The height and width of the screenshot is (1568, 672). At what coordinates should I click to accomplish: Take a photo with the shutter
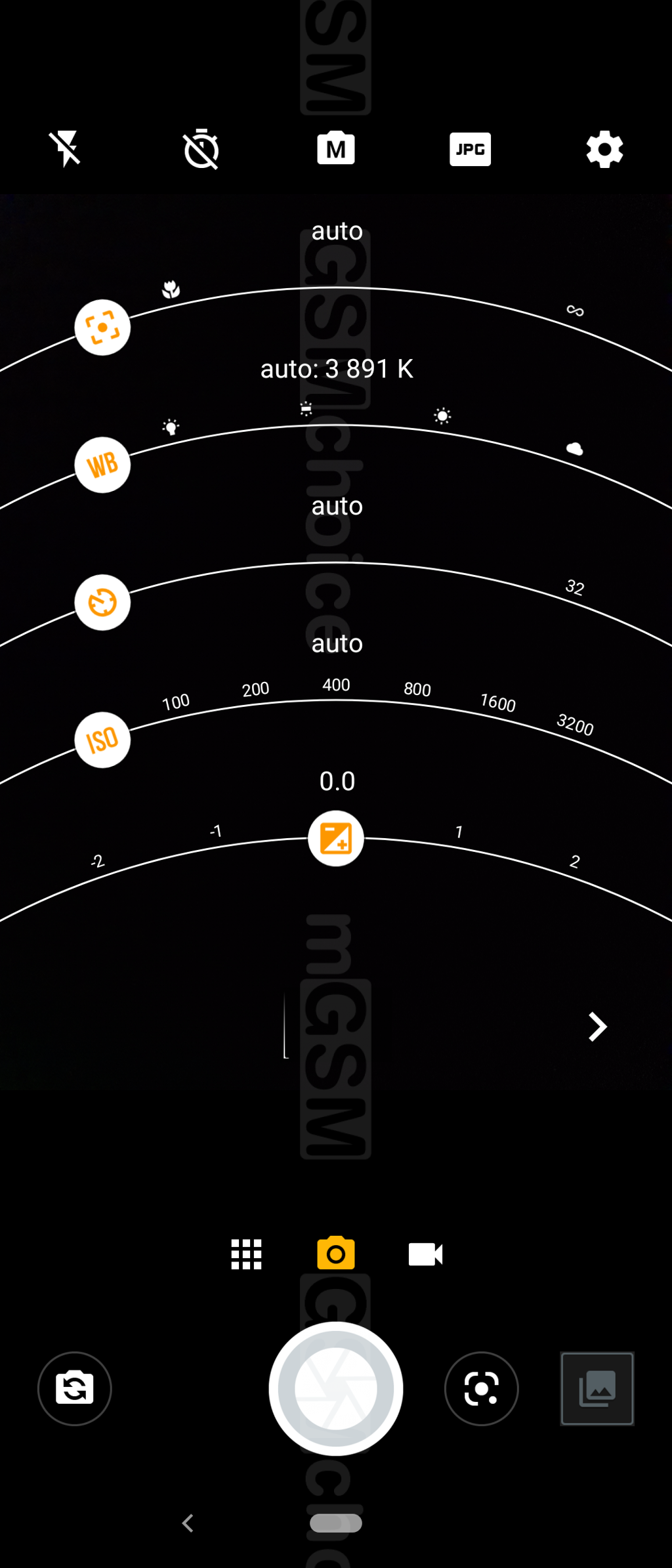[336, 1388]
